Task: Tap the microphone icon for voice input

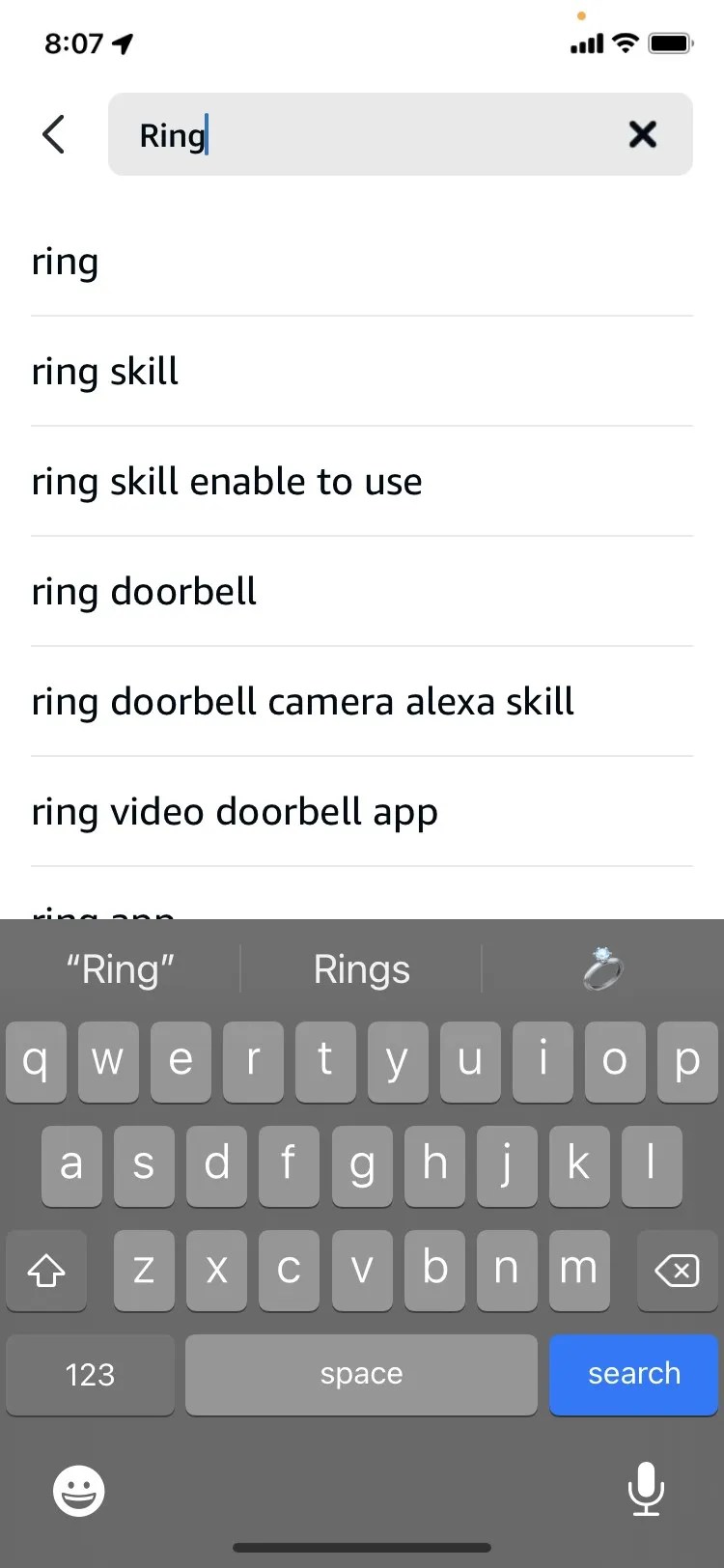Action: [647, 1490]
